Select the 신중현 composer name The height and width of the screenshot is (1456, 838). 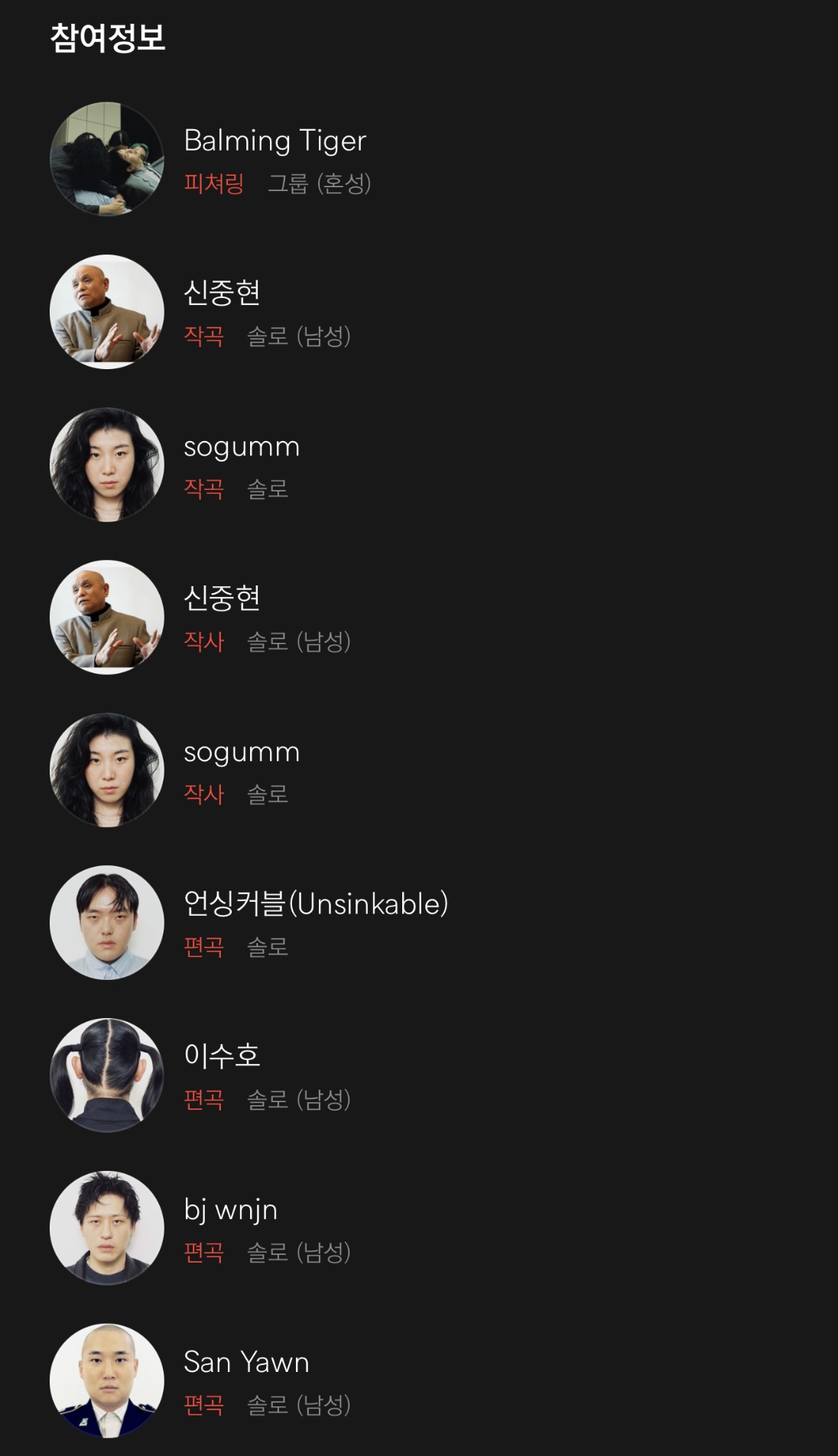point(223,293)
